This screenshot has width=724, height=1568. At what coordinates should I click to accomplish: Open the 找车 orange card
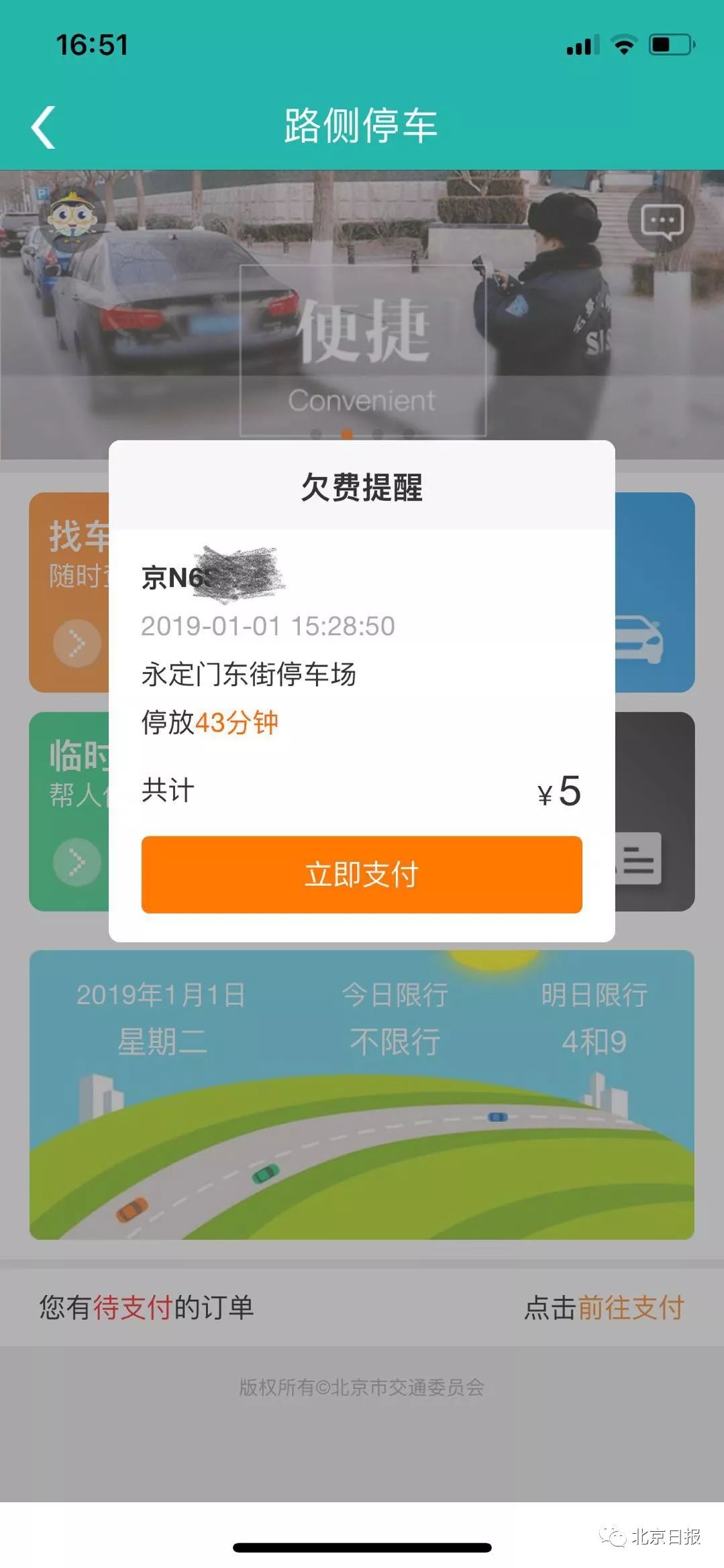coord(70,593)
